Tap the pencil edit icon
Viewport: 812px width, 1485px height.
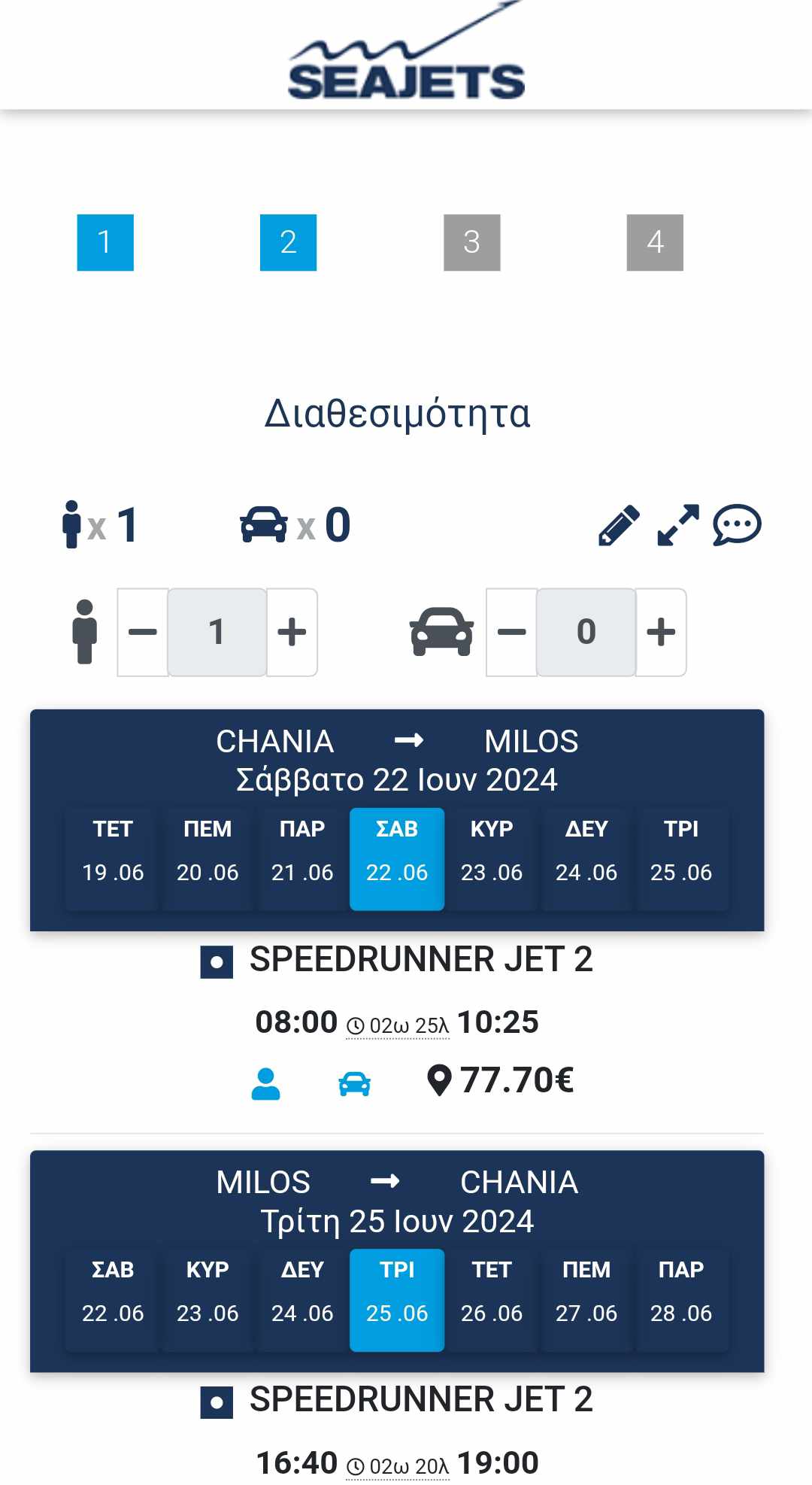coord(619,525)
